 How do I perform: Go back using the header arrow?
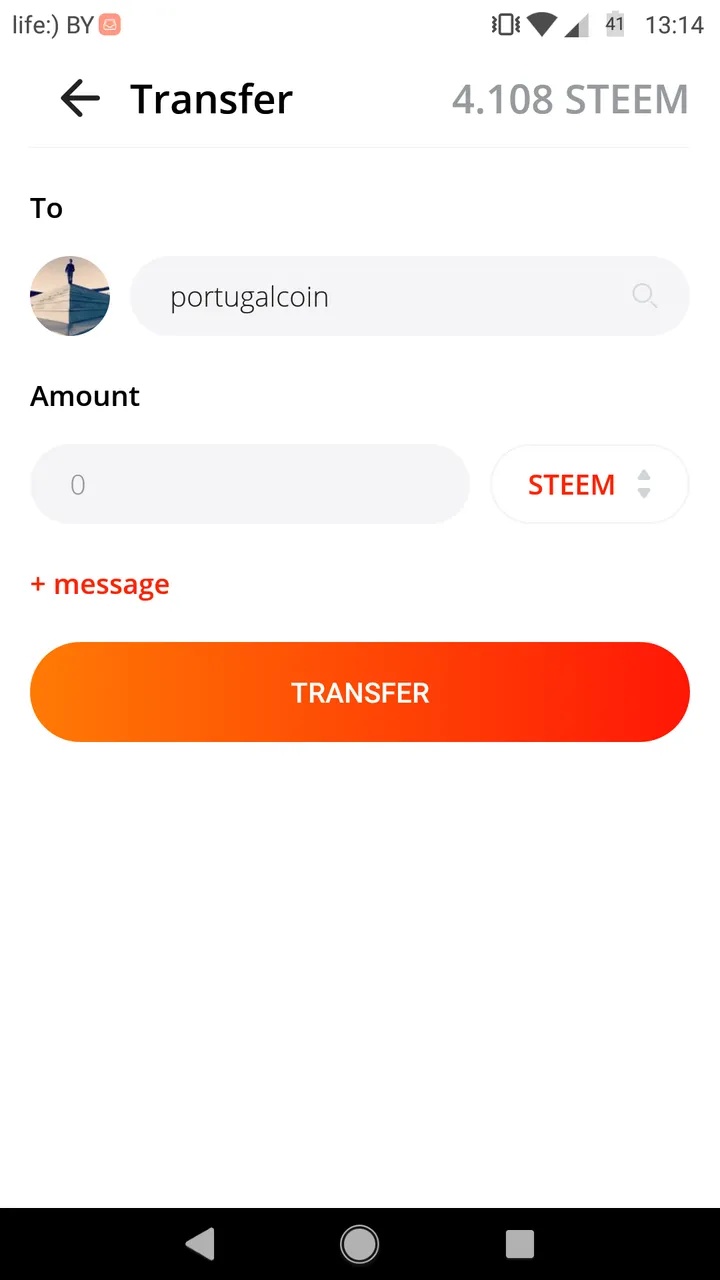click(x=80, y=98)
